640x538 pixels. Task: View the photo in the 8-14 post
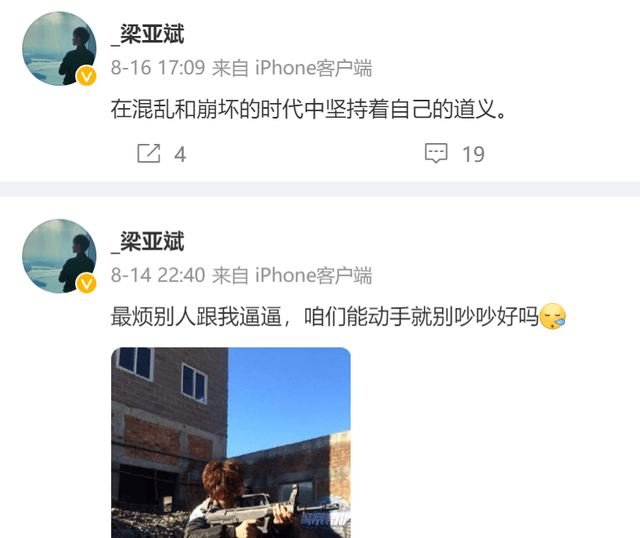[230, 442]
